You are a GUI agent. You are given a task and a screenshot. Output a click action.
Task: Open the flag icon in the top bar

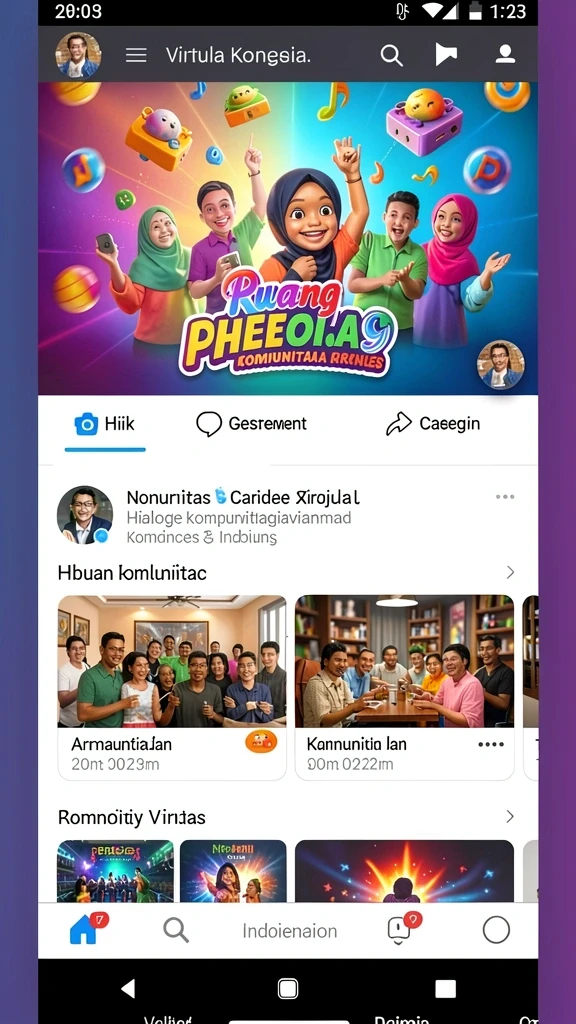[446, 54]
